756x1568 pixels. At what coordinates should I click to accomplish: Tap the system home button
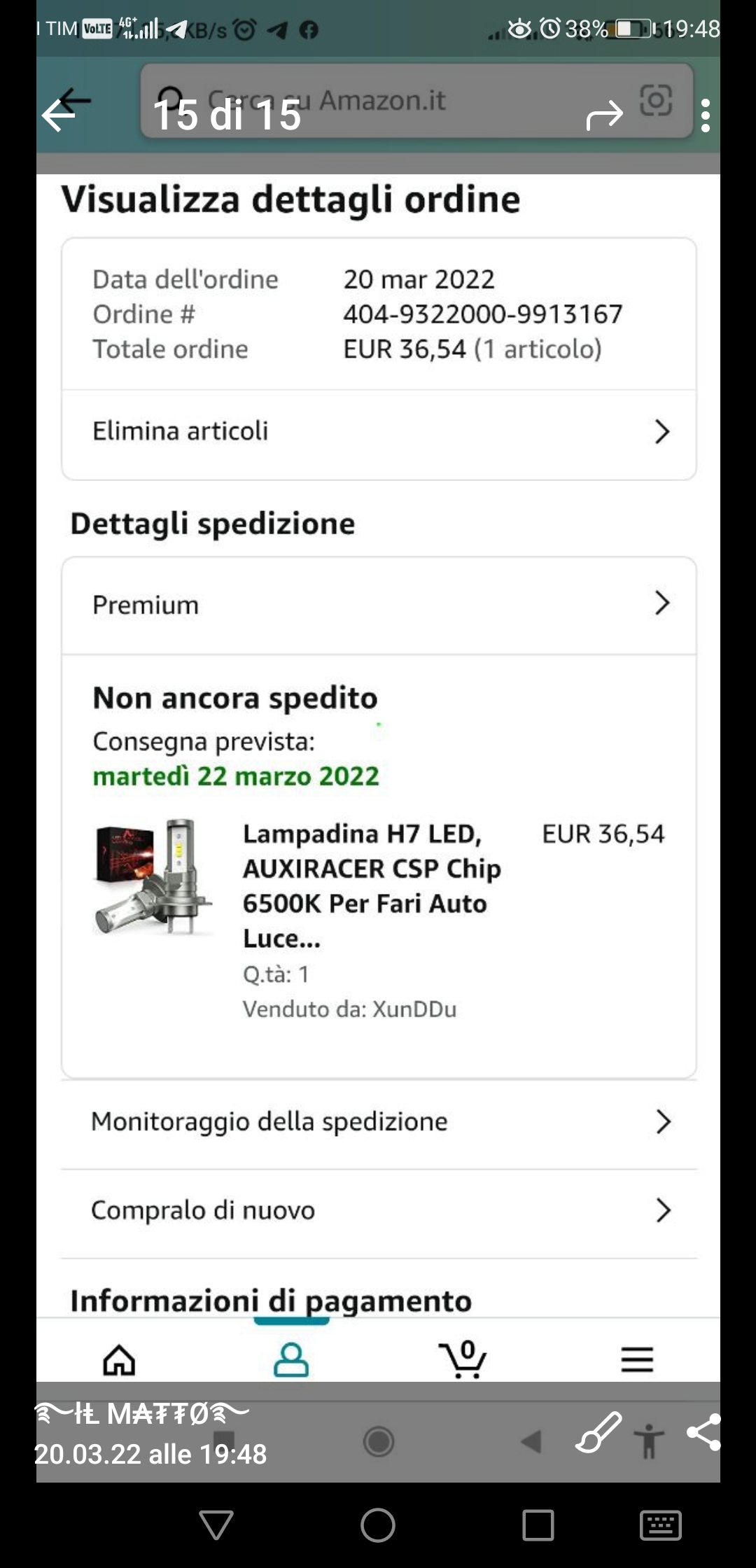(378, 1525)
